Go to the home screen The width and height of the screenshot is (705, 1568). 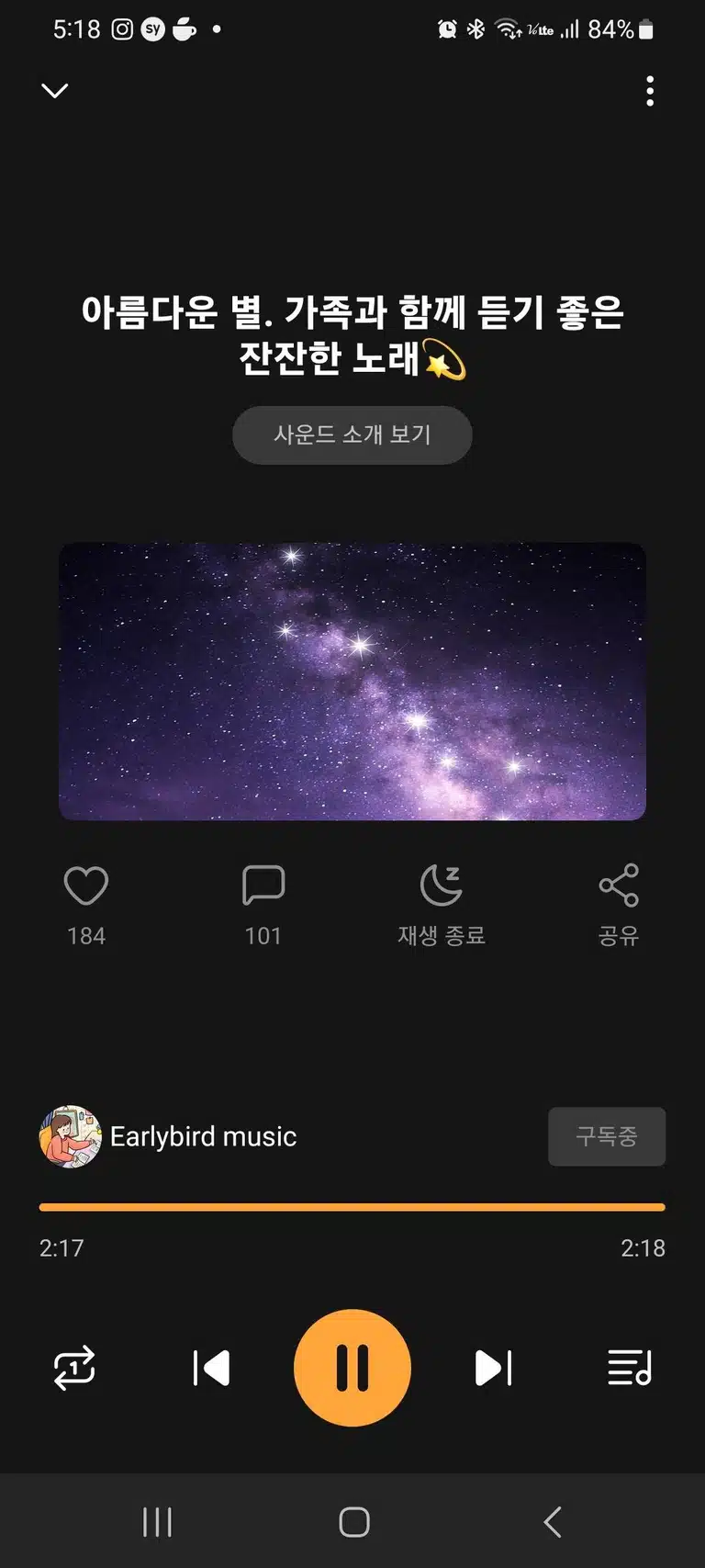pyautogui.click(x=353, y=1522)
